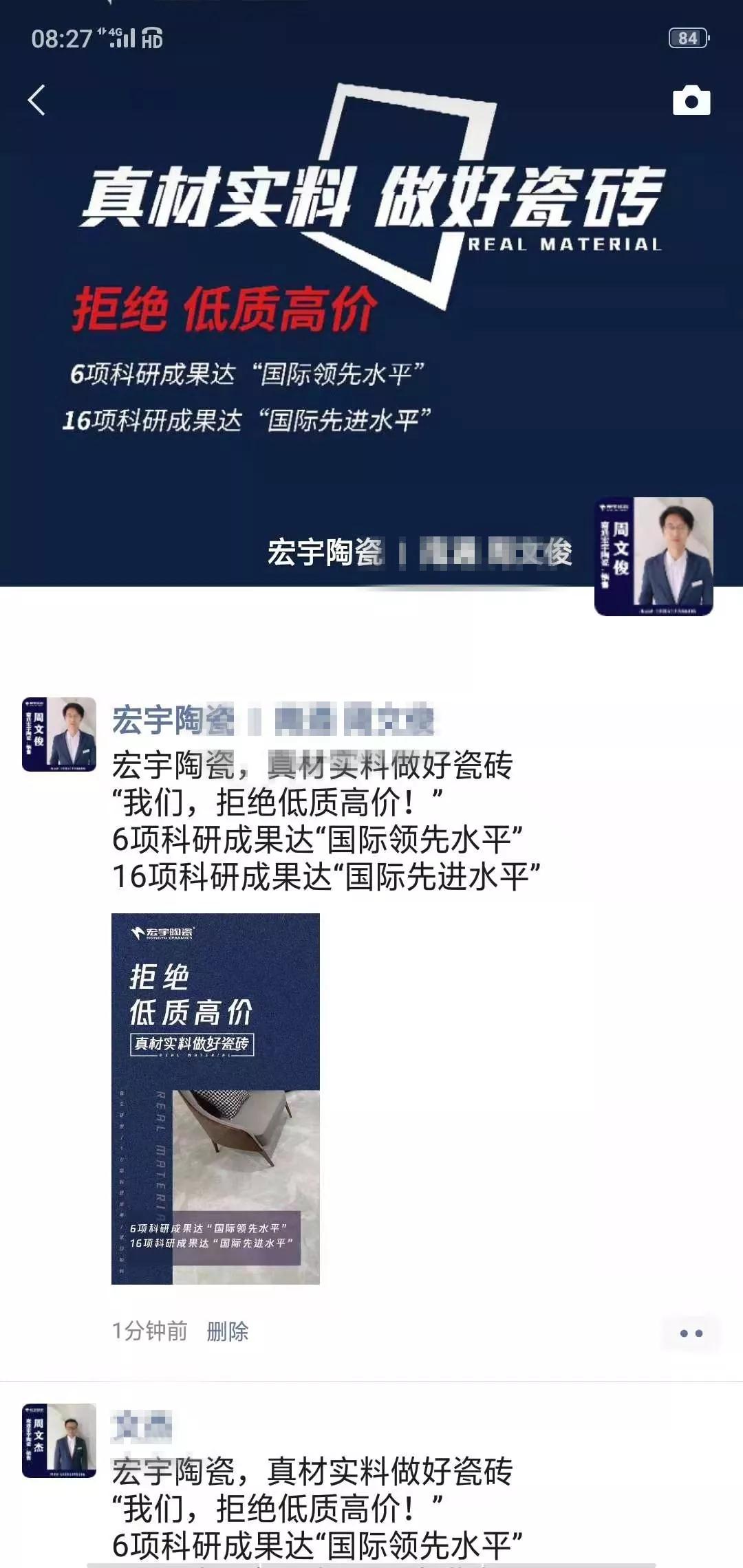Open the avatar beside the first post
This screenshot has width=743, height=1568.
[59, 734]
